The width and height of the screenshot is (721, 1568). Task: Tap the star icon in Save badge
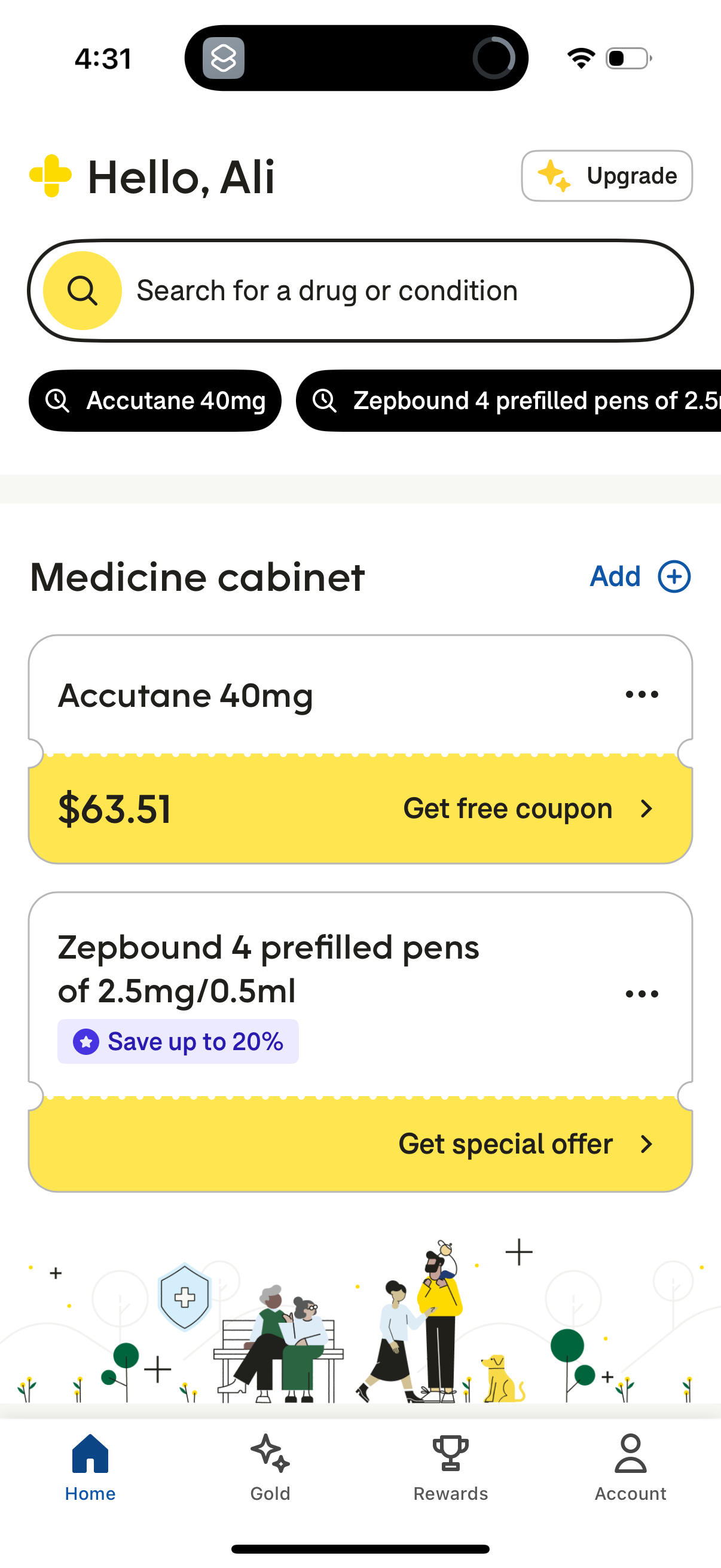point(87,1041)
